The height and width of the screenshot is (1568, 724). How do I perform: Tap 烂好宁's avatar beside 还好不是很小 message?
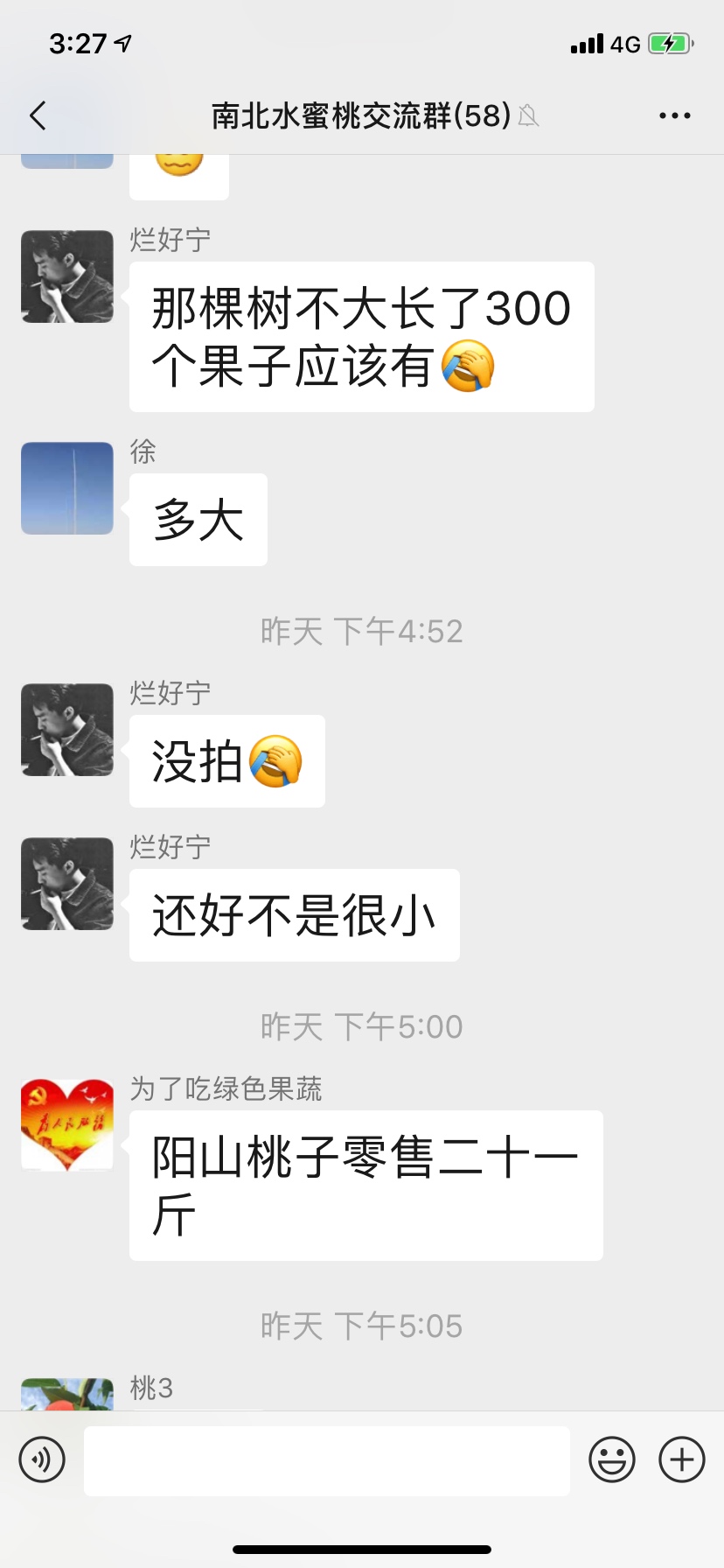click(x=67, y=884)
